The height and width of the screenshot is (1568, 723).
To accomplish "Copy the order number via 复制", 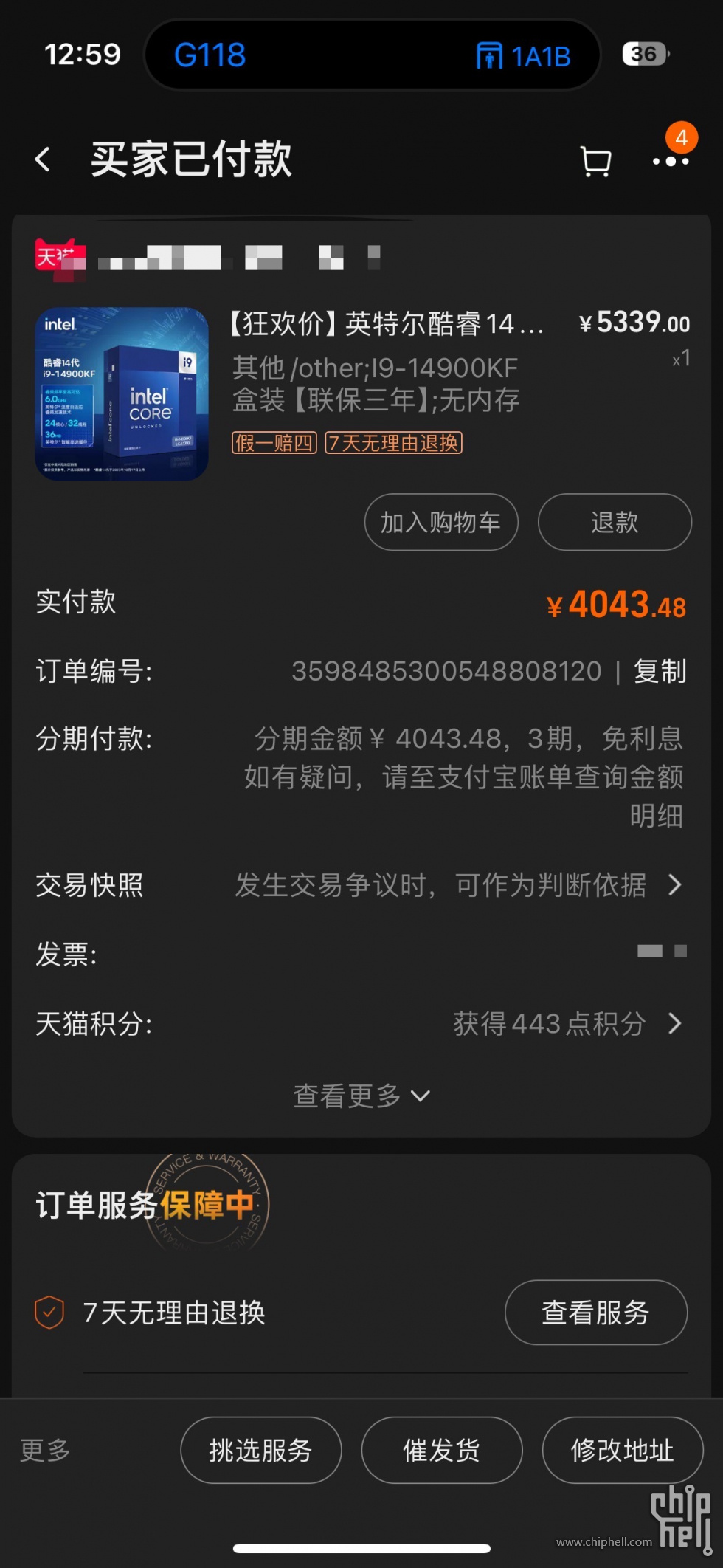I will pos(660,671).
